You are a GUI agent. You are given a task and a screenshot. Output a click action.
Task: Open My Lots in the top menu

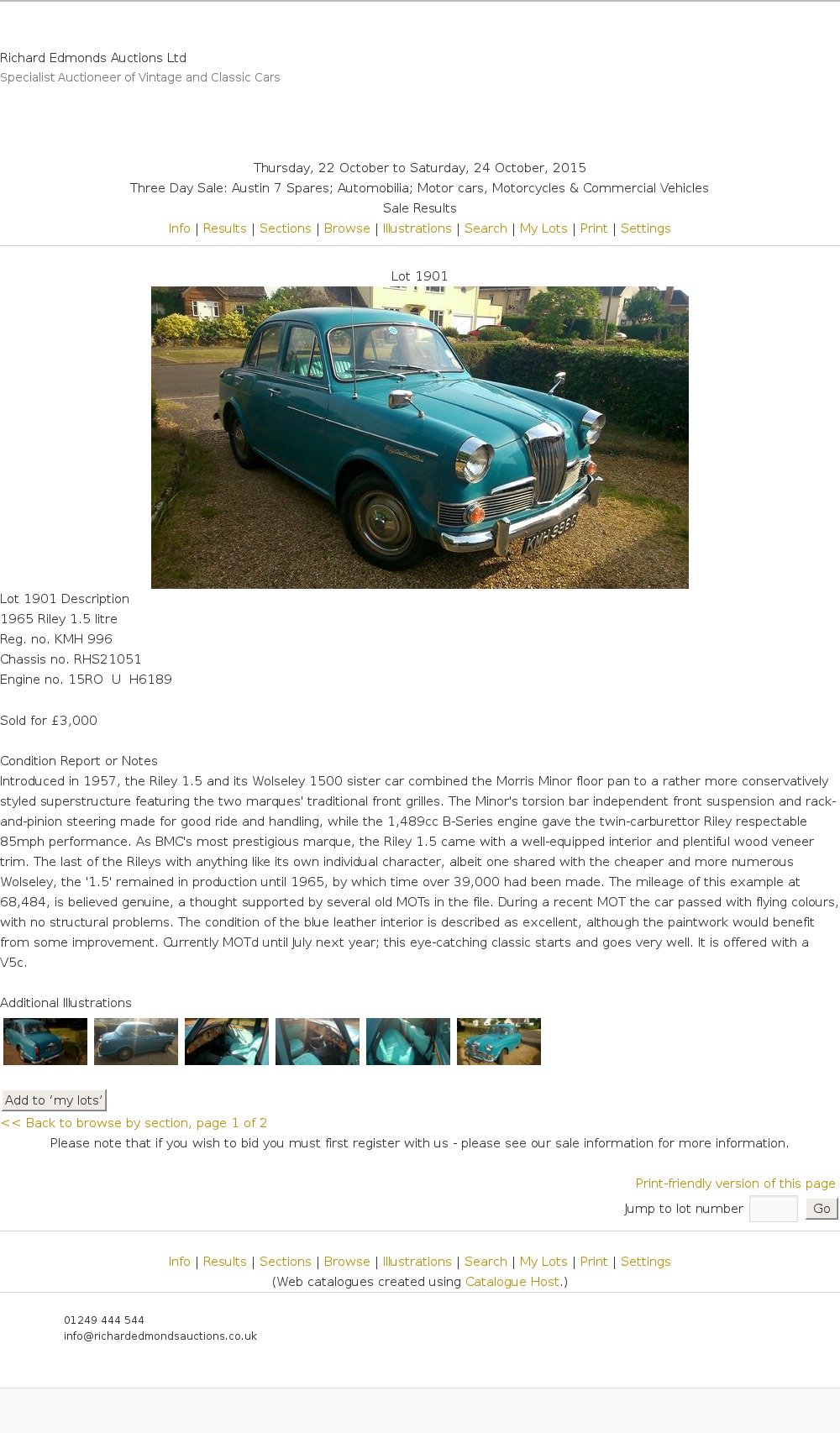coord(543,228)
